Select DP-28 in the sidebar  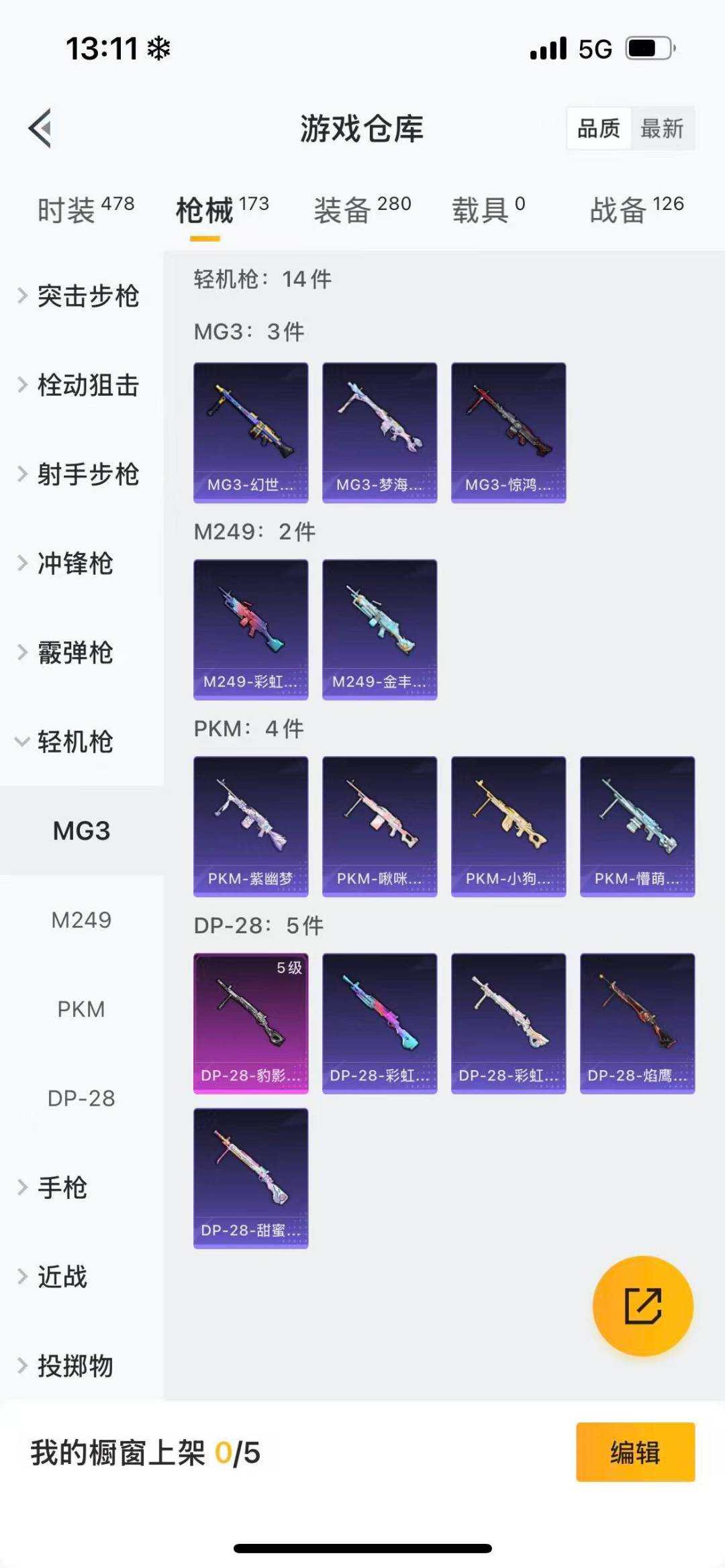click(82, 1098)
